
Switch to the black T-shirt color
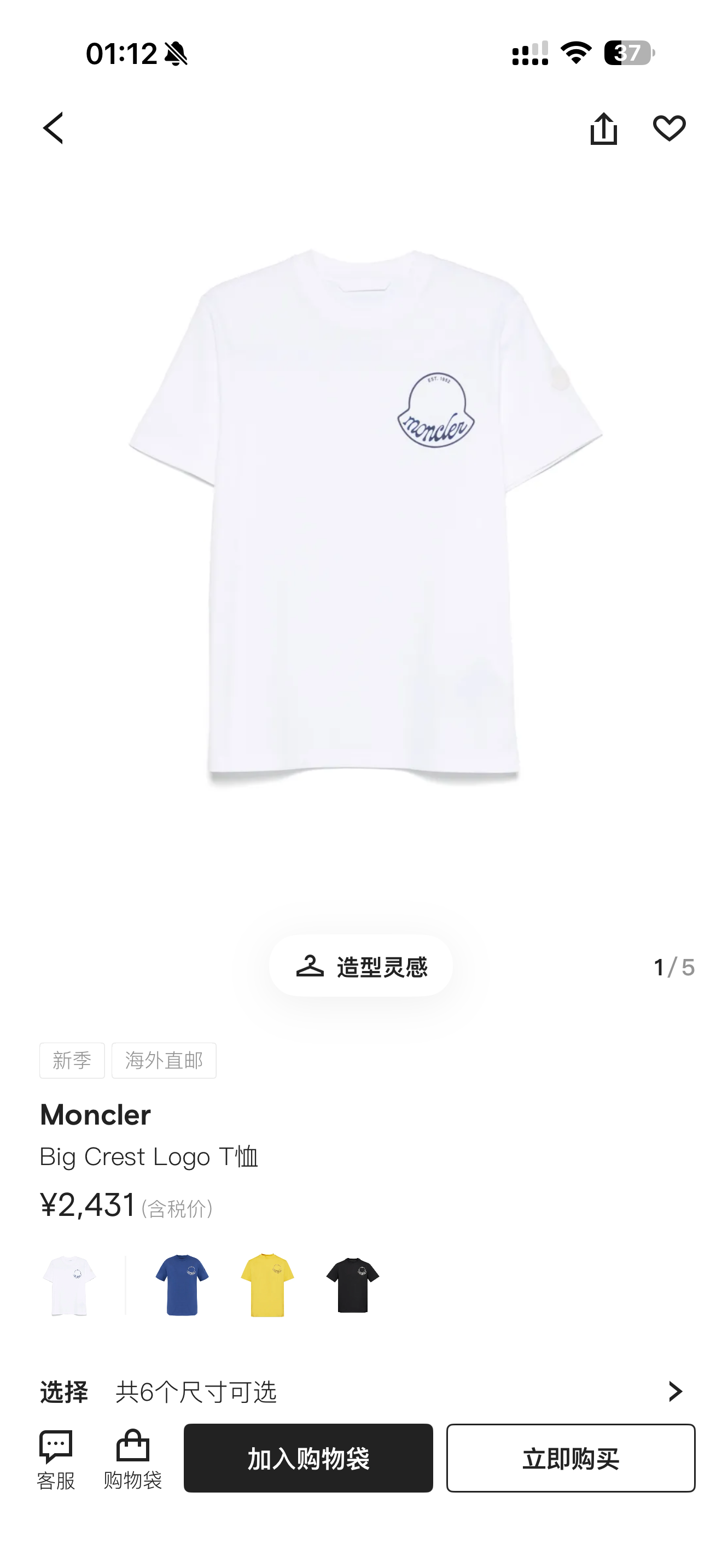coord(352,1285)
